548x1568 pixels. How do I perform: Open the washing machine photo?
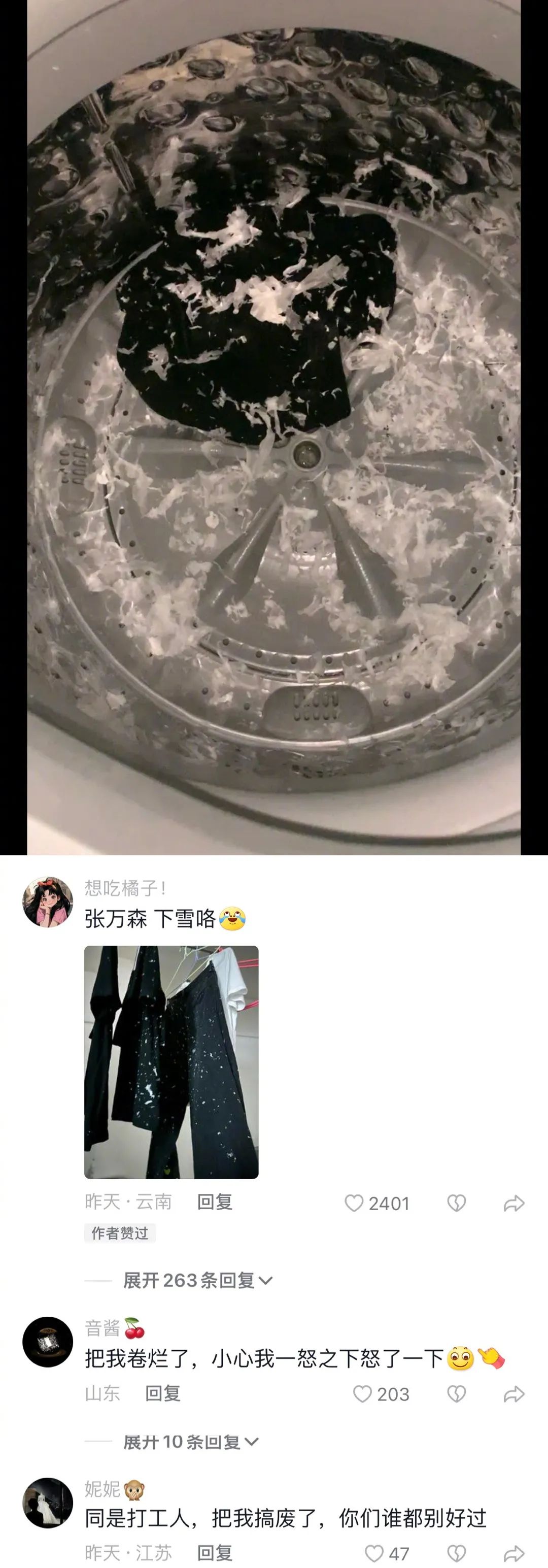273,426
